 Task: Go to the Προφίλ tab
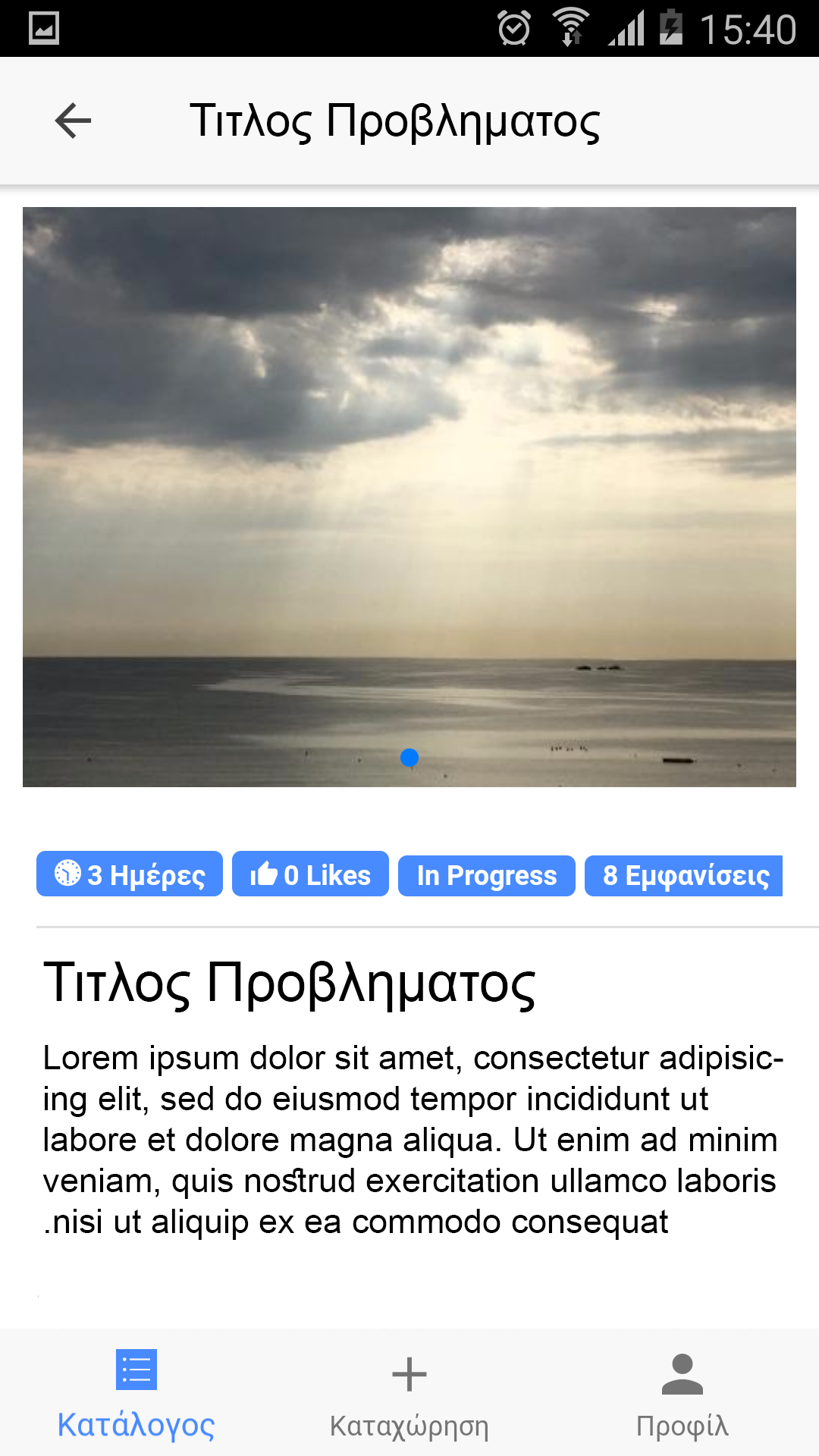pyautogui.click(x=682, y=1394)
